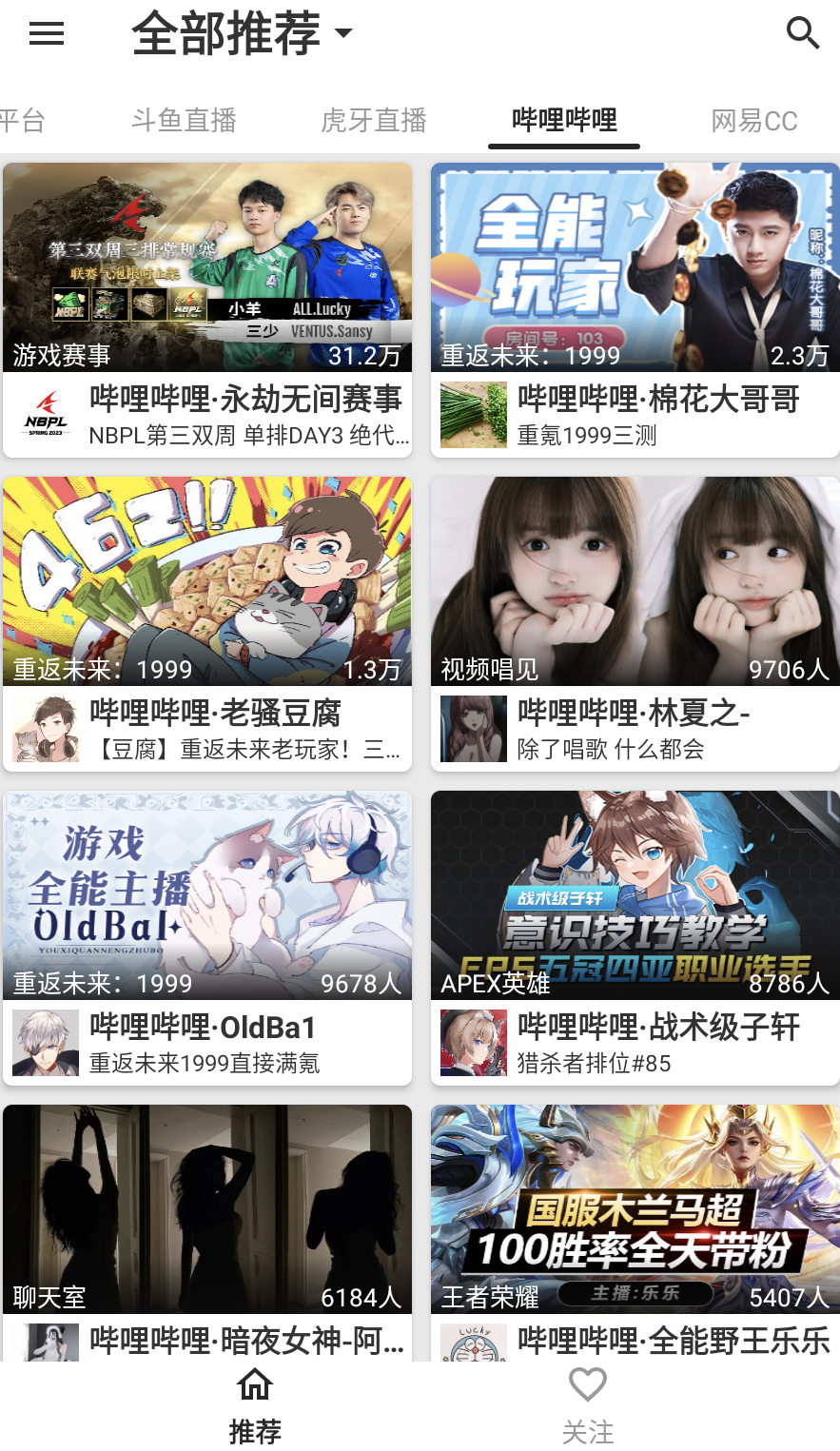The image size is (840, 1451).
Task: Switch to the 网易CC tab
Action: pos(753,121)
